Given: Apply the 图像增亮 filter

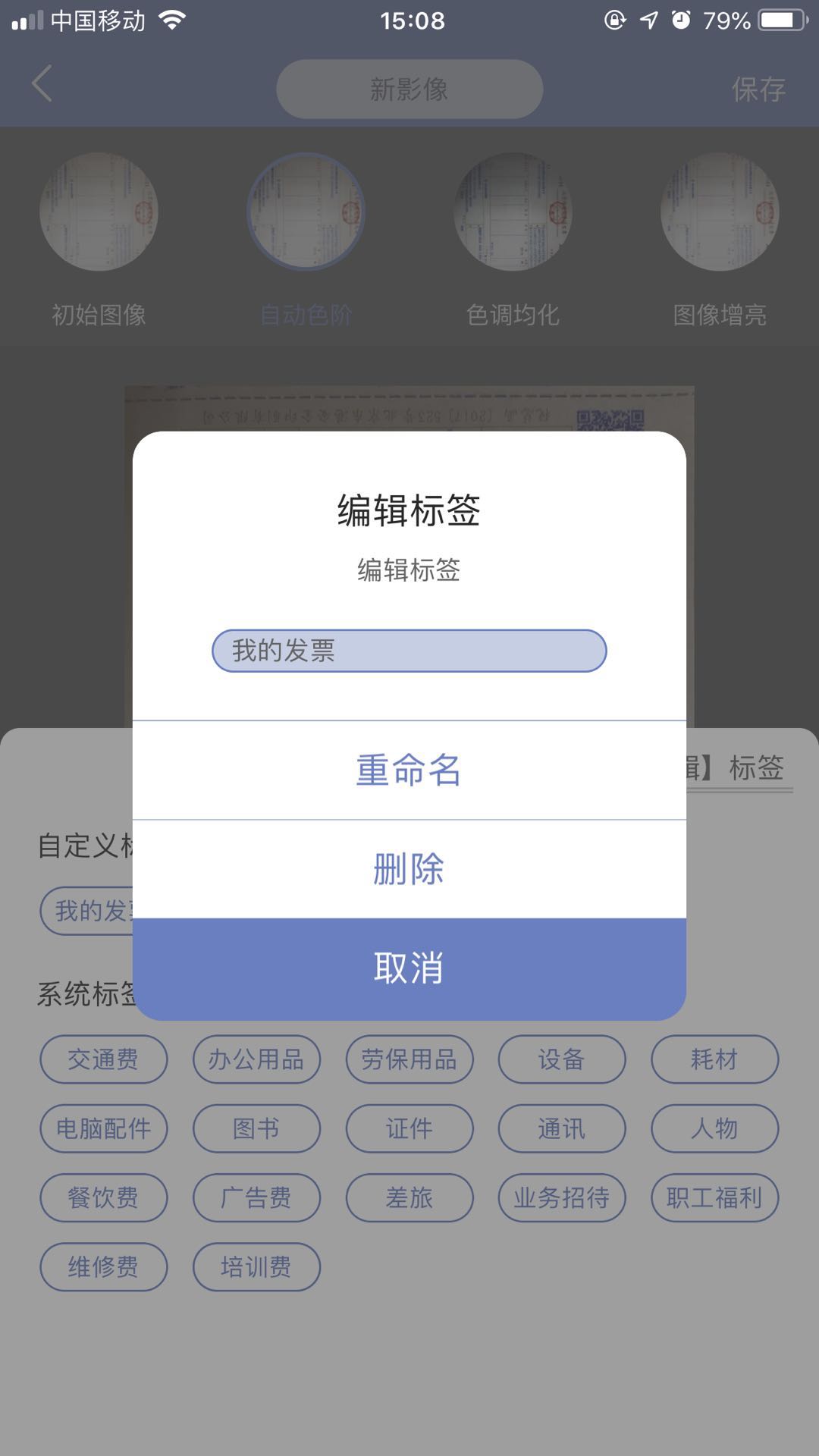Looking at the screenshot, I should point(720,212).
